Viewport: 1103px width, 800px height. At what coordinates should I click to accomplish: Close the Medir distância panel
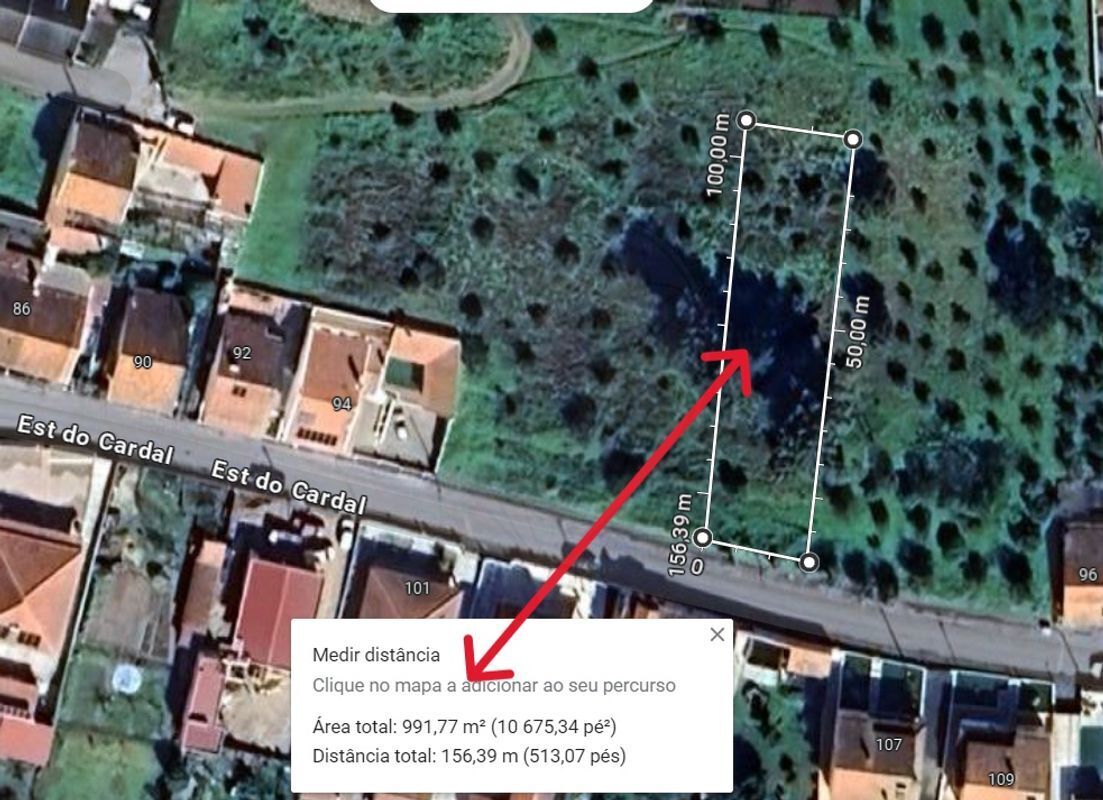click(716, 634)
